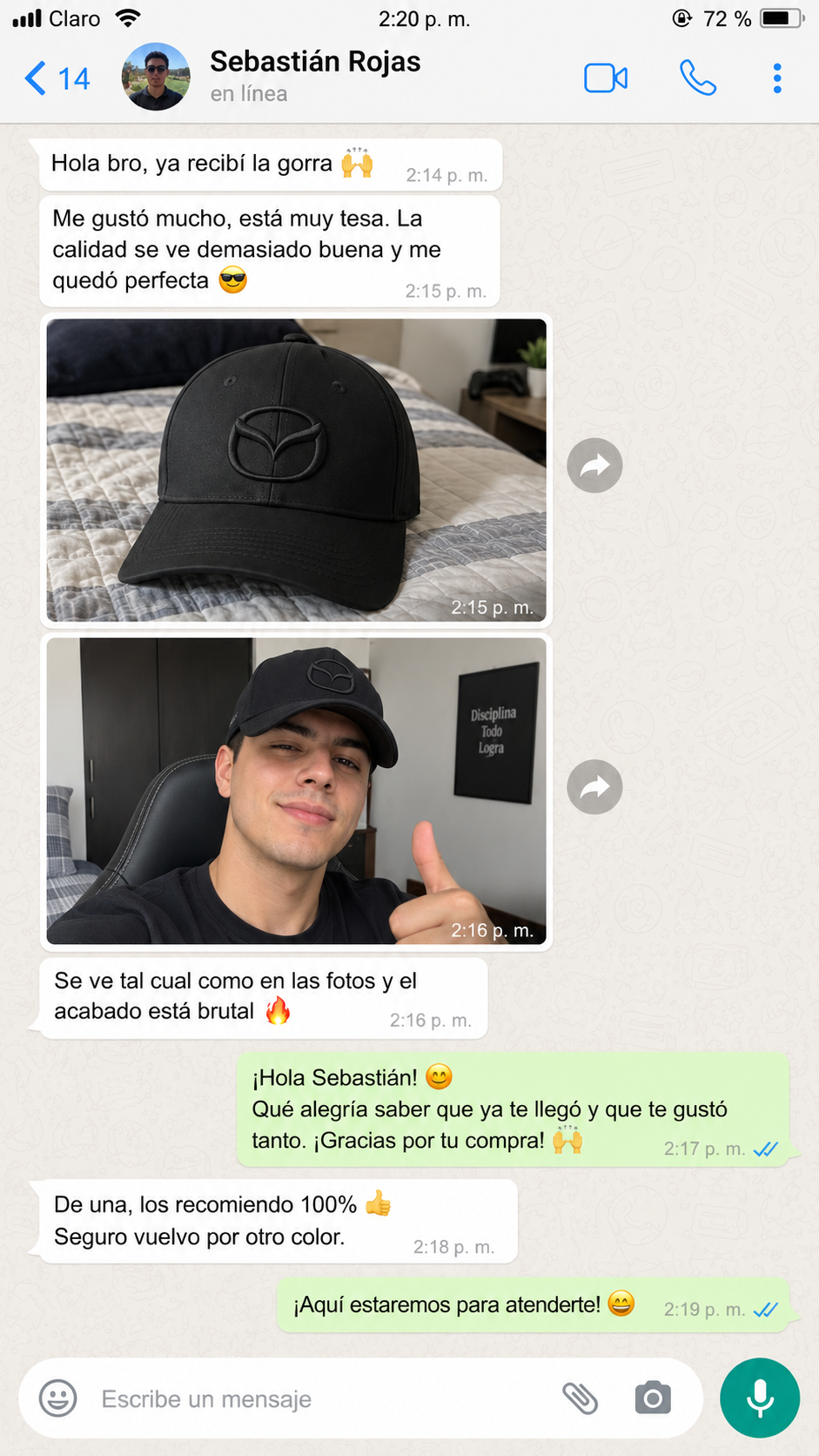819x1456 pixels.
Task: Open the camera from the message bar
Action: click(x=653, y=1399)
